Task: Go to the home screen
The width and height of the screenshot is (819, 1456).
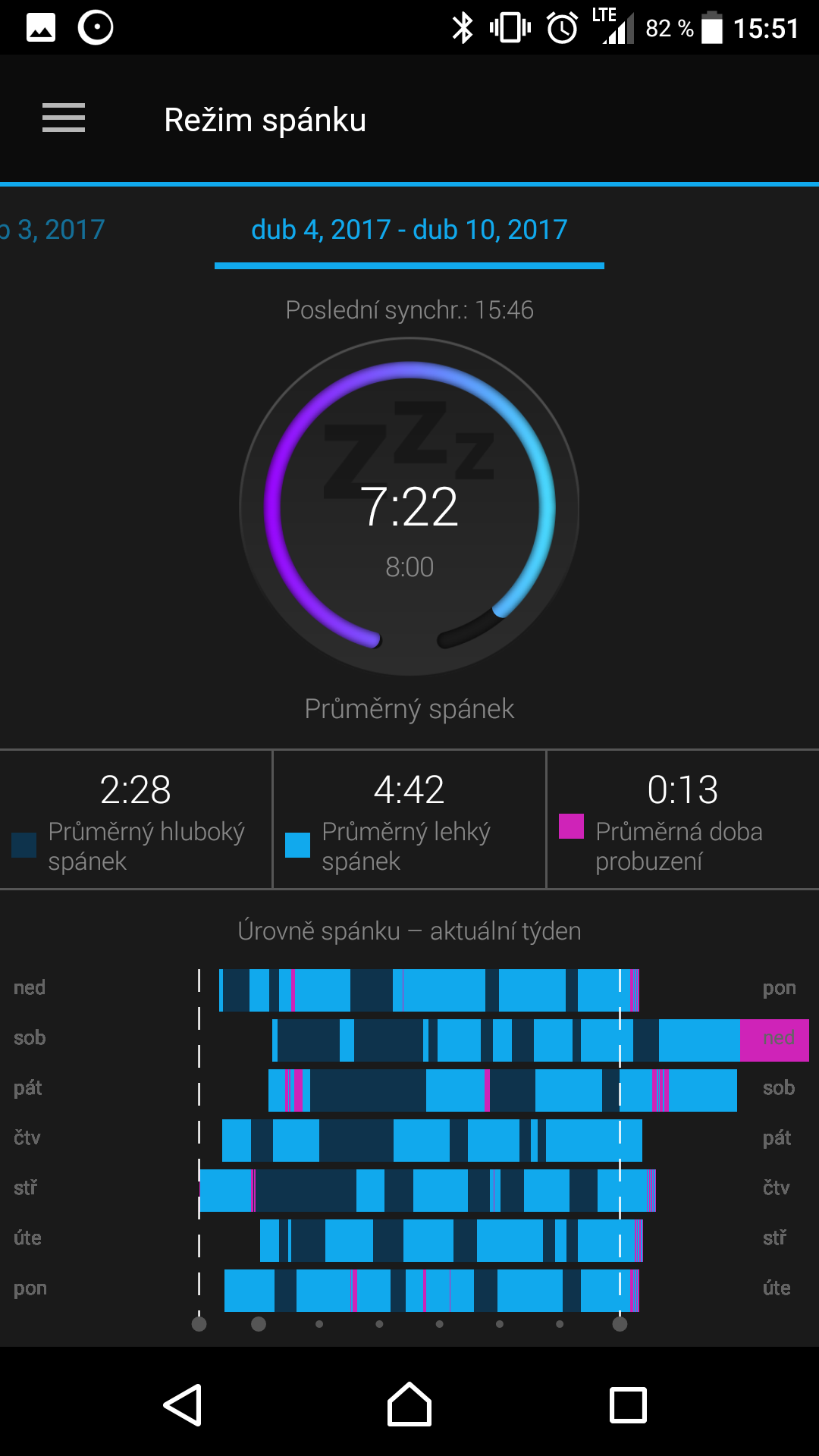Action: click(x=409, y=1405)
